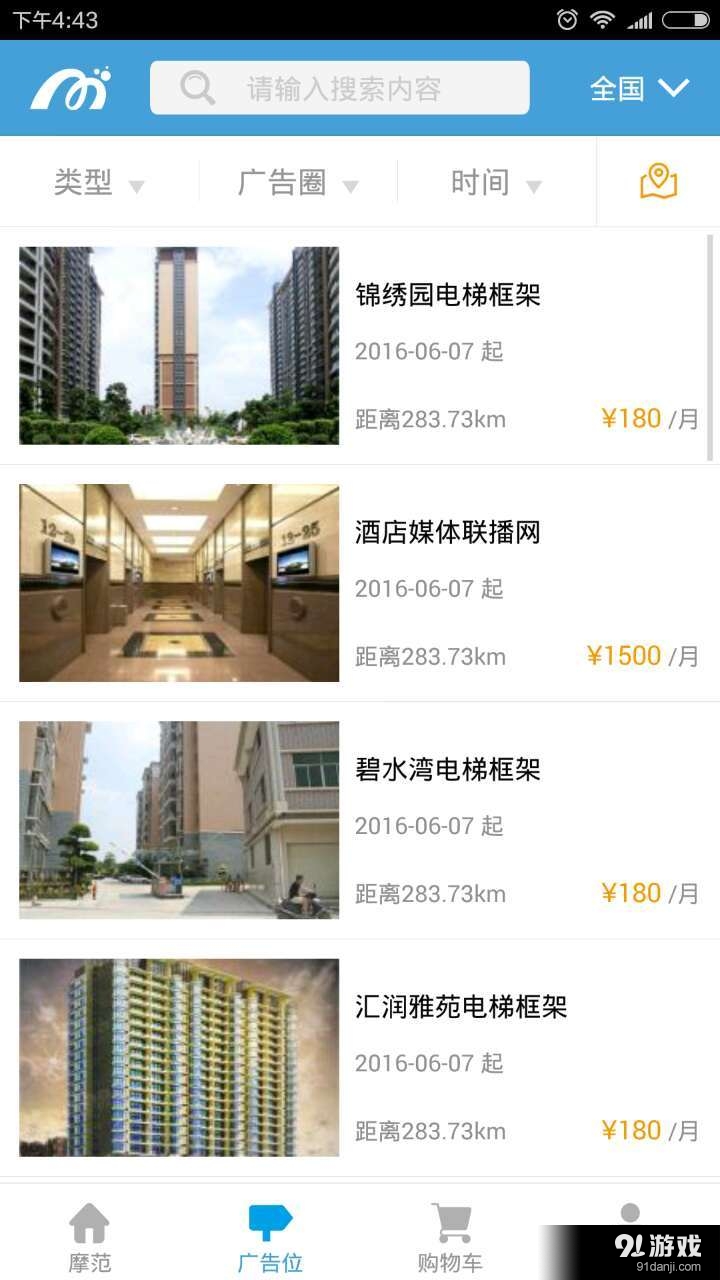
Task: Tap the profile person icon in bottom bar
Action: click(630, 1213)
